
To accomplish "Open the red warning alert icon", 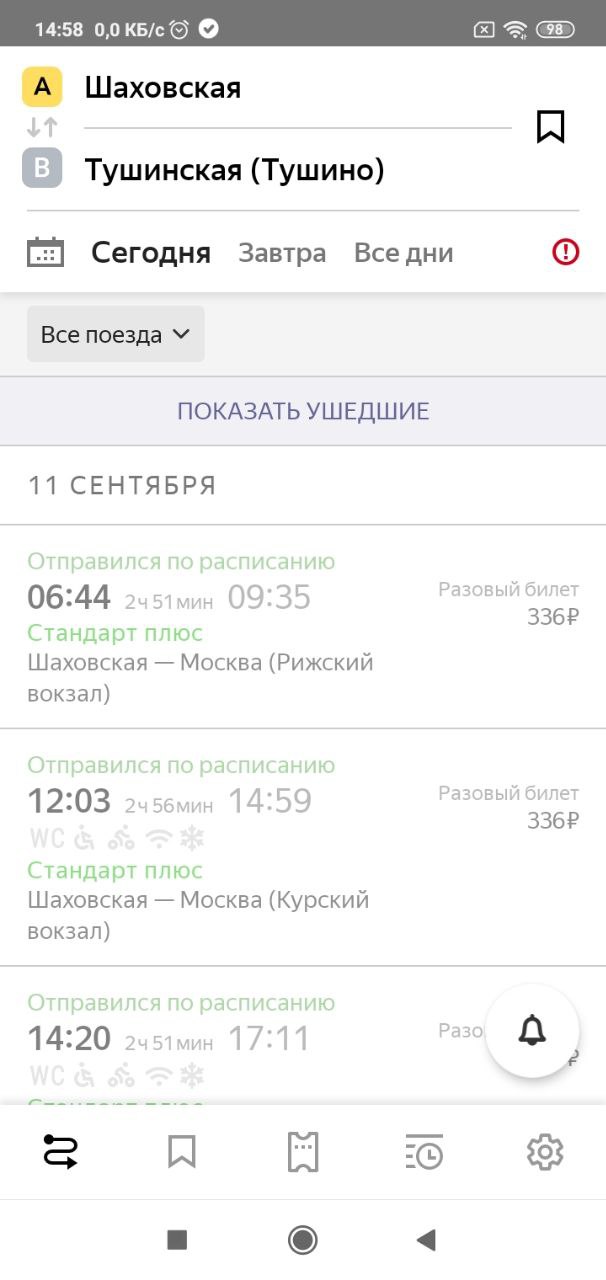I will pyautogui.click(x=566, y=253).
